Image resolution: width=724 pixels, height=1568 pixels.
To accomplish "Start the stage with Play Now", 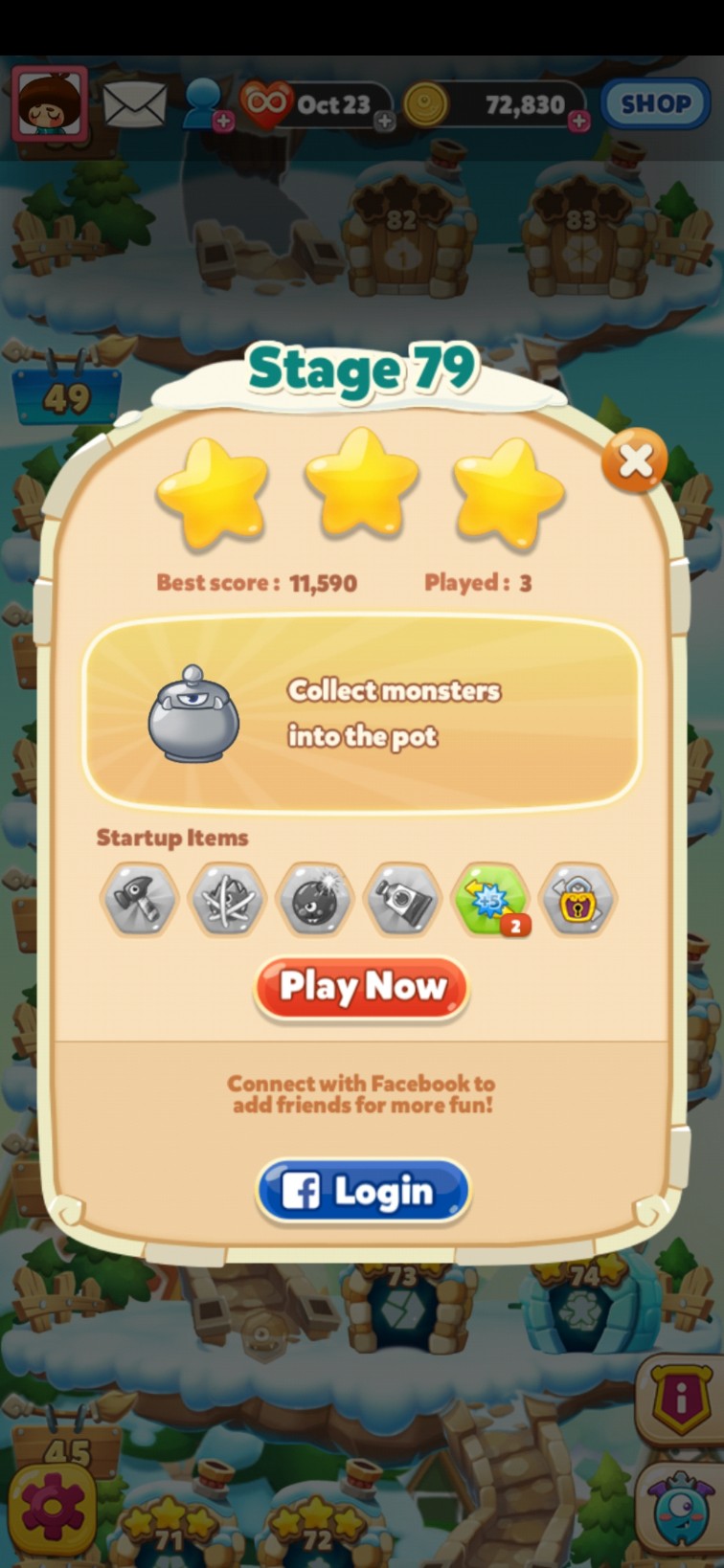I will [361, 986].
